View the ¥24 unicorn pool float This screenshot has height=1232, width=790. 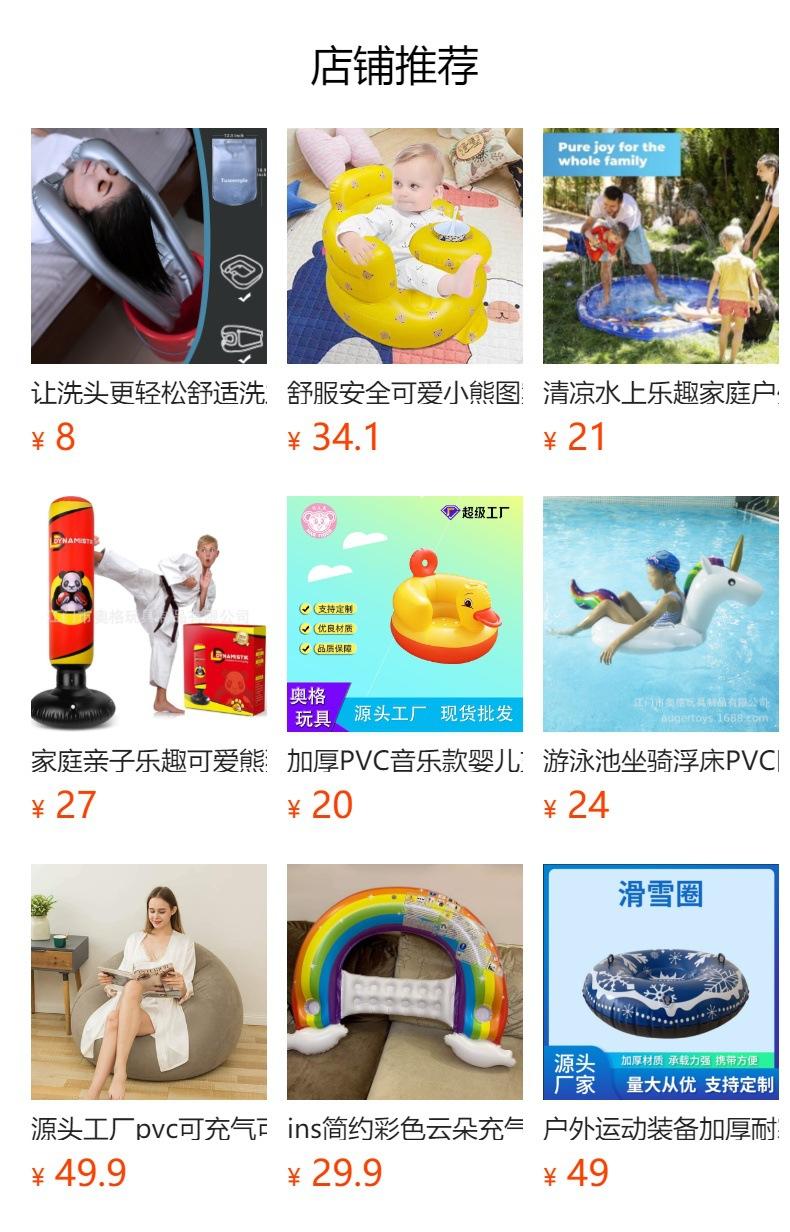pos(661,614)
